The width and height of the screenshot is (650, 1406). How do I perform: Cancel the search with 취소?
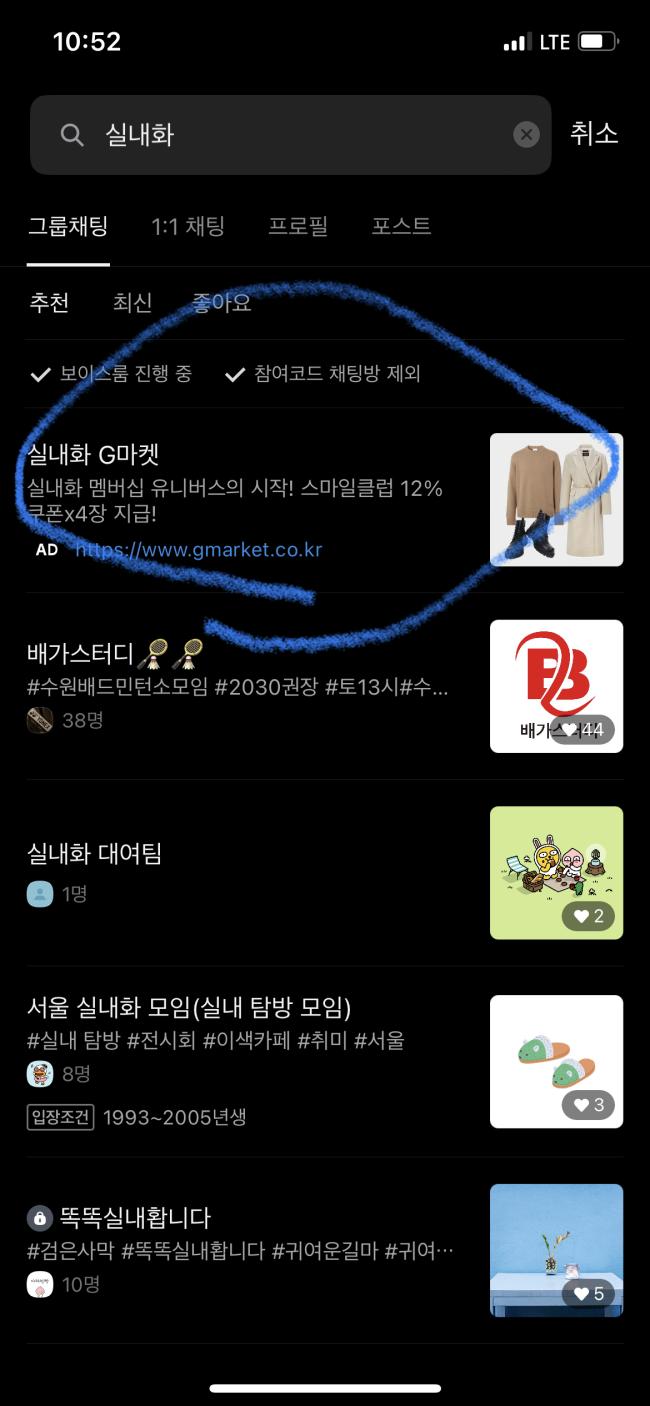pyautogui.click(x=594, y=134)
